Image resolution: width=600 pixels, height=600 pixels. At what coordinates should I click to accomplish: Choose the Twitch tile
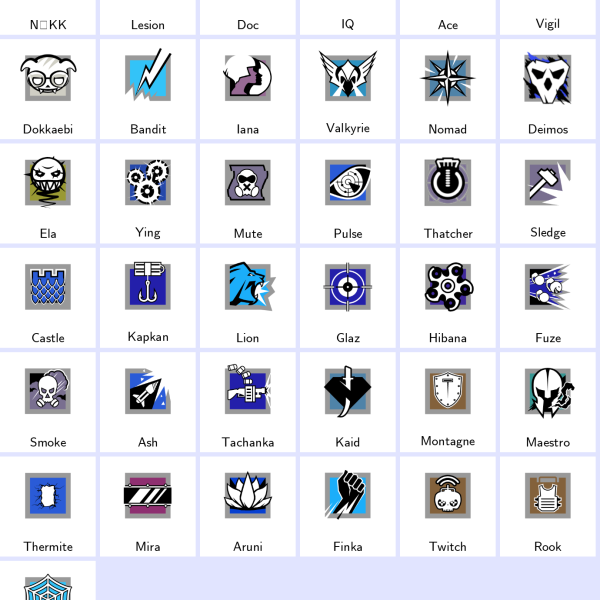pyautogui.click(x=448, y=505)
